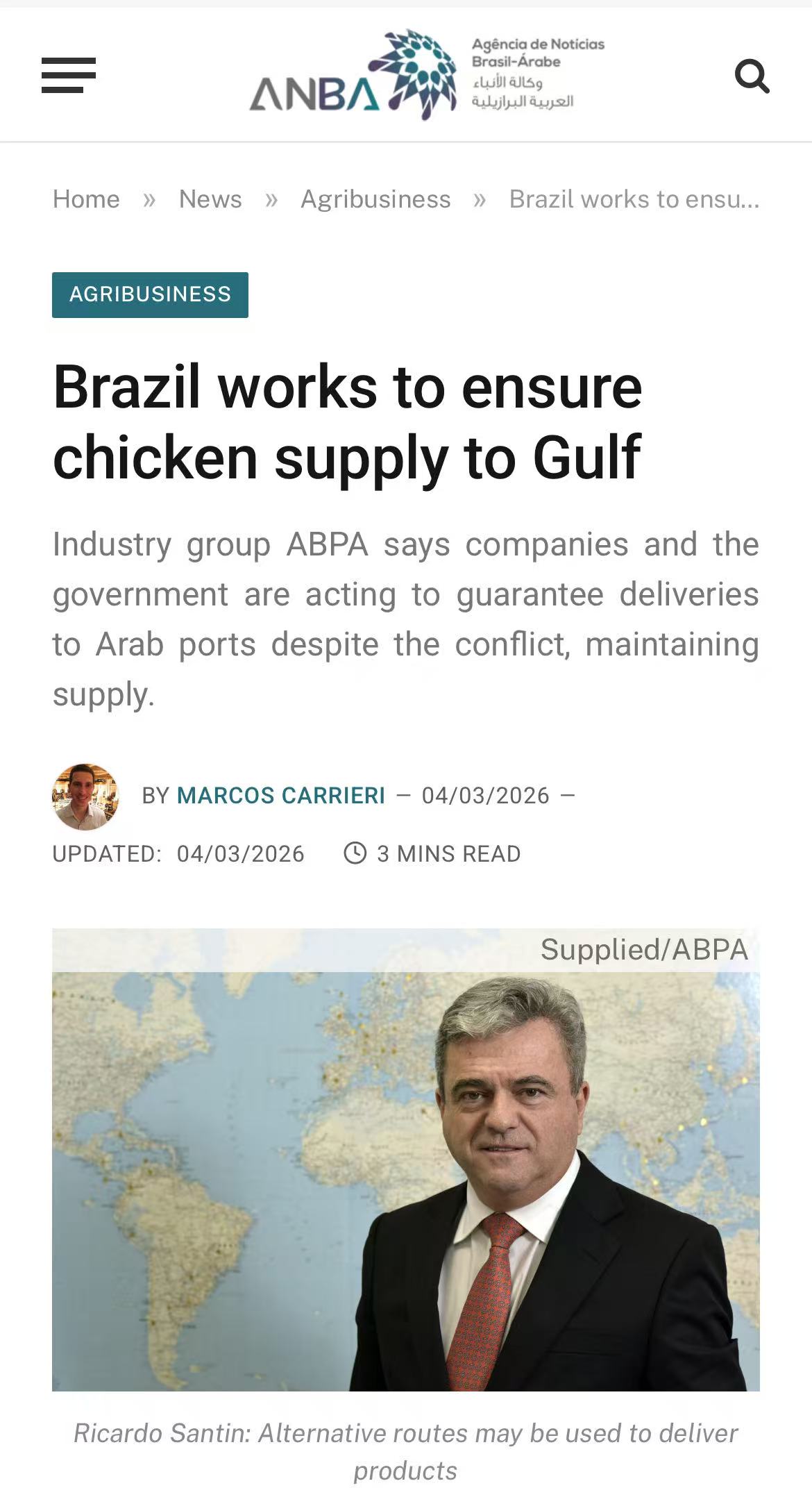The image size is (812, 1488).
Task: View author Marcos Carrieri's articles
Action: coord(280,795)
